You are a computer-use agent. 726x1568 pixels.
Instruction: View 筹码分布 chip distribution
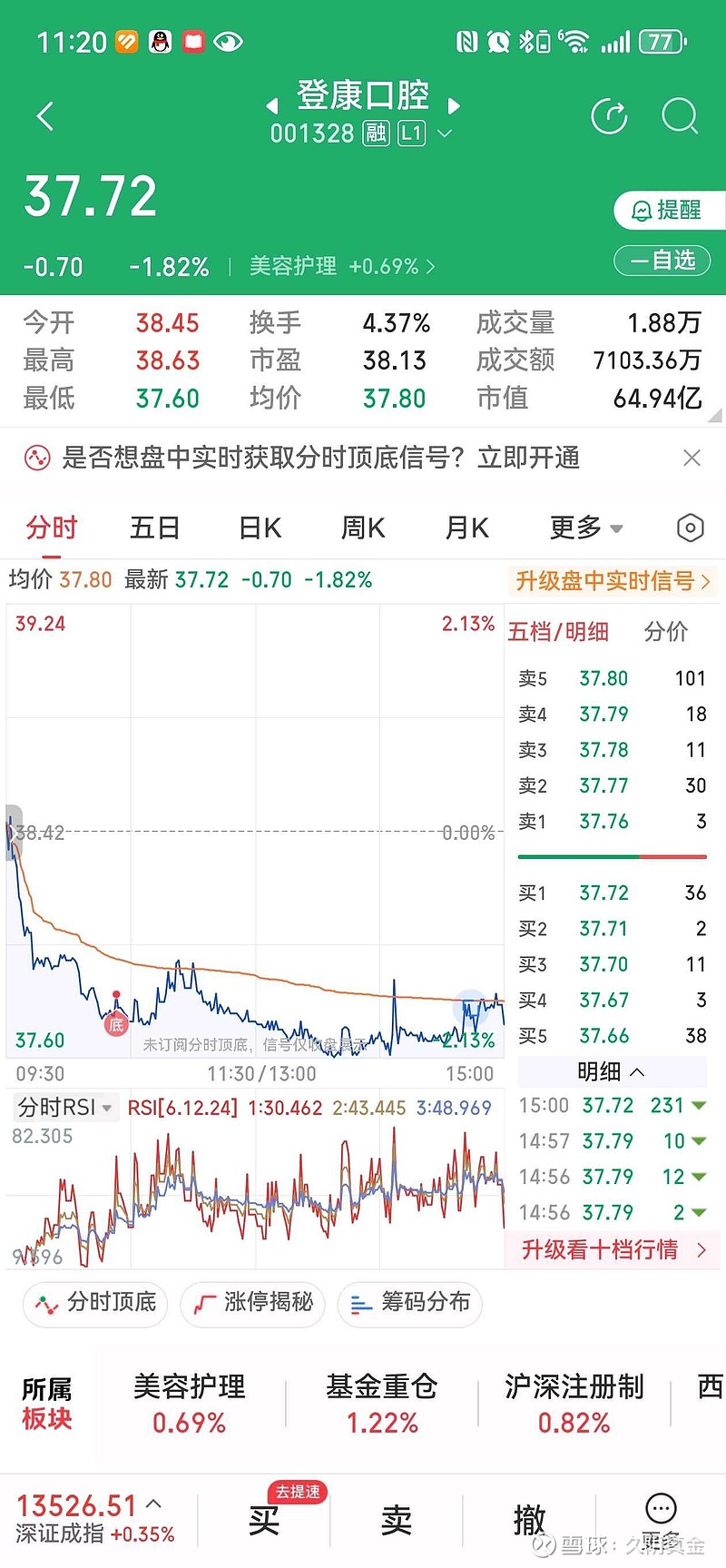[410, 1304]
